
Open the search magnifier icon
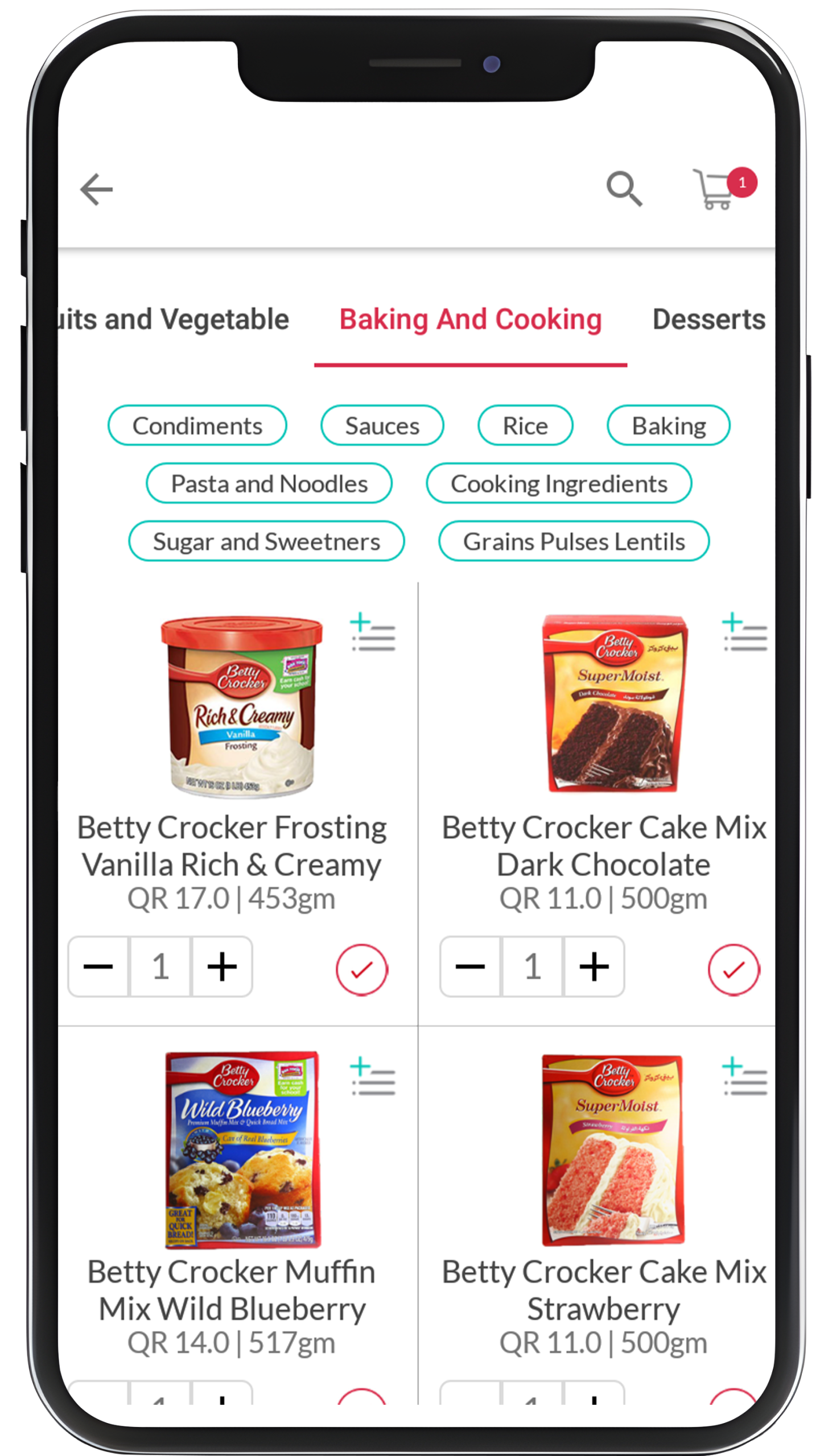click(x=624, y=188)
